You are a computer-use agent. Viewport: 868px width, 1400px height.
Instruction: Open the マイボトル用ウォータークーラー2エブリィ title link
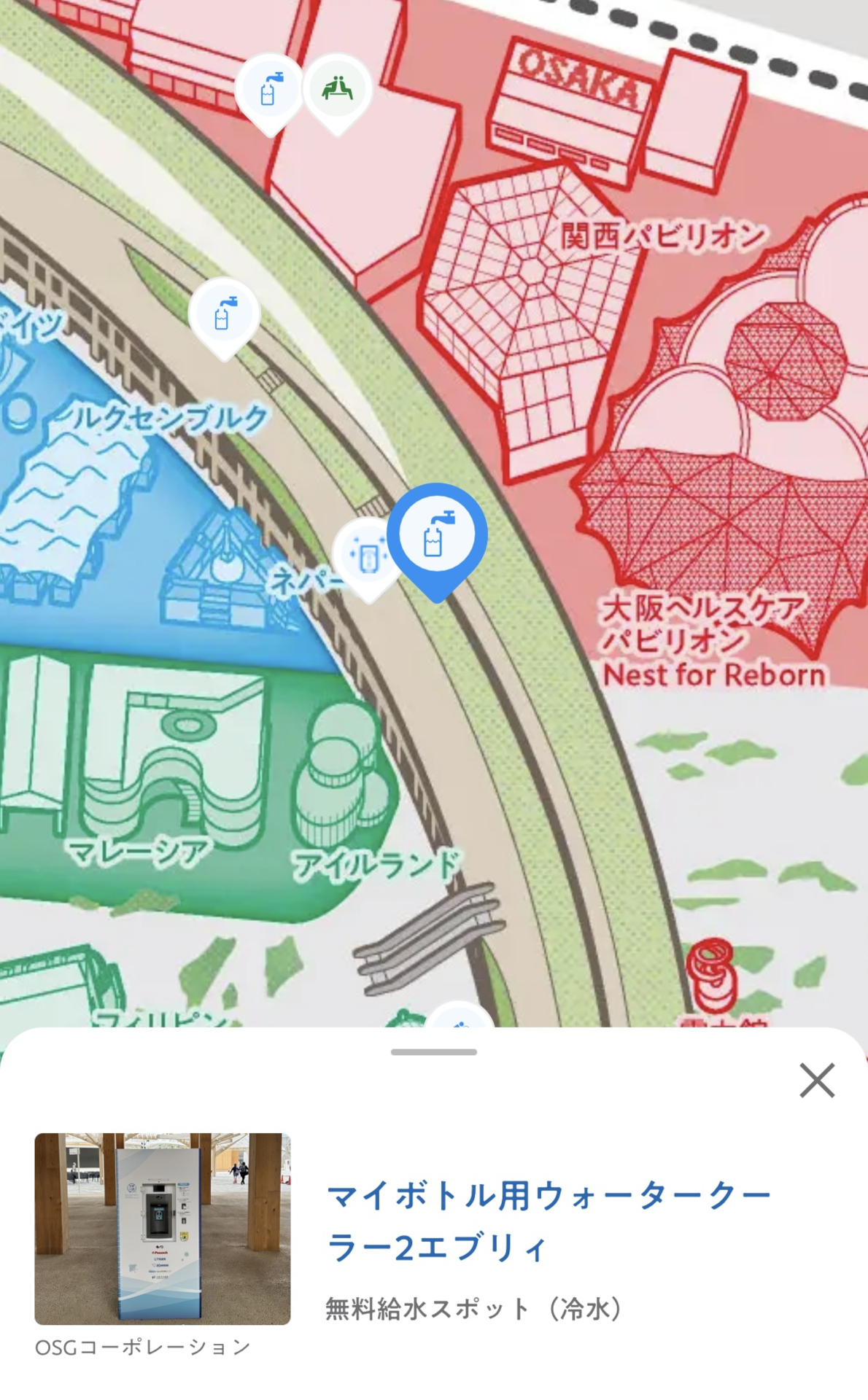click(549, 1221)
